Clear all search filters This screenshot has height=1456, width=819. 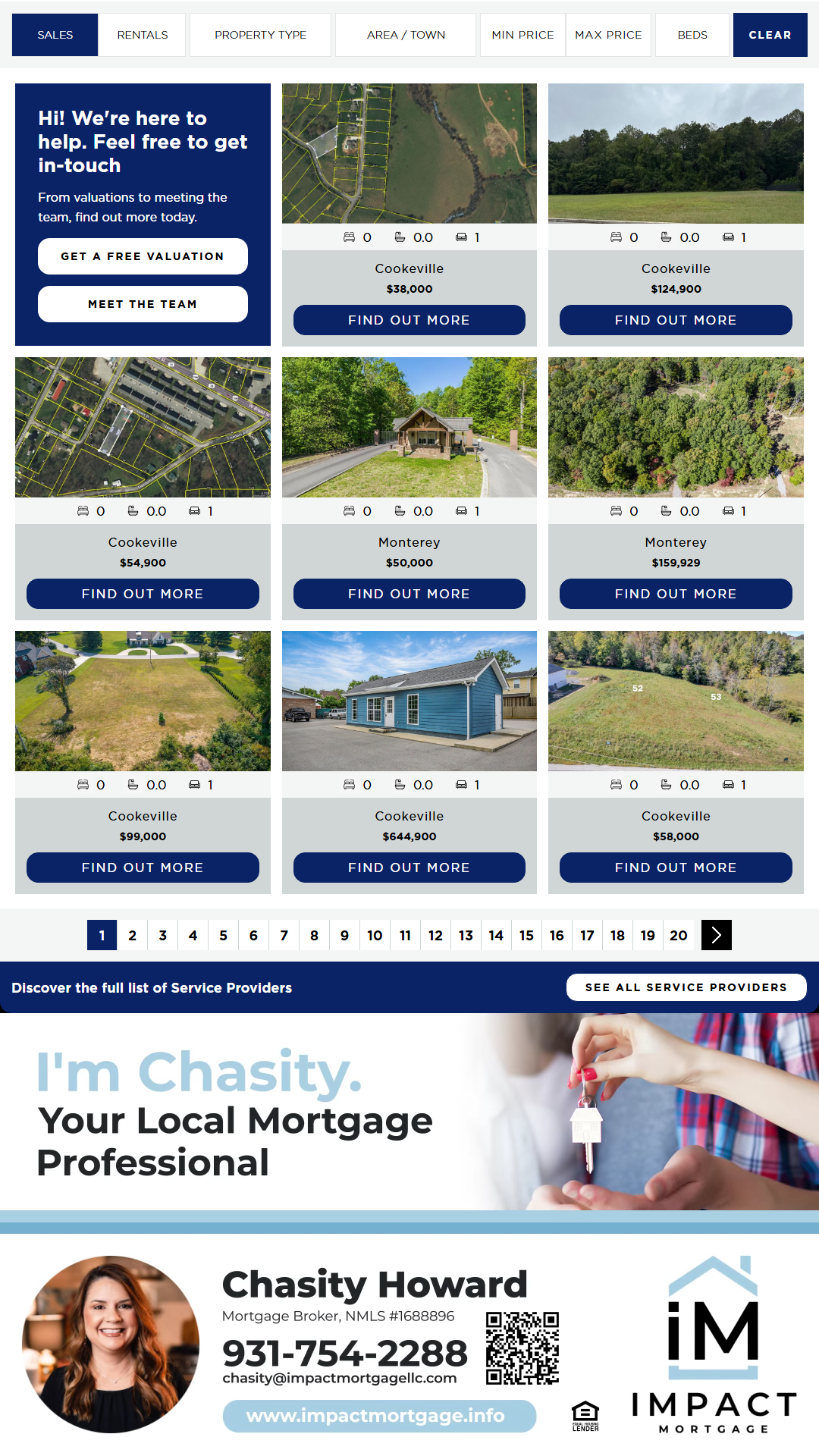click(770, 35)
